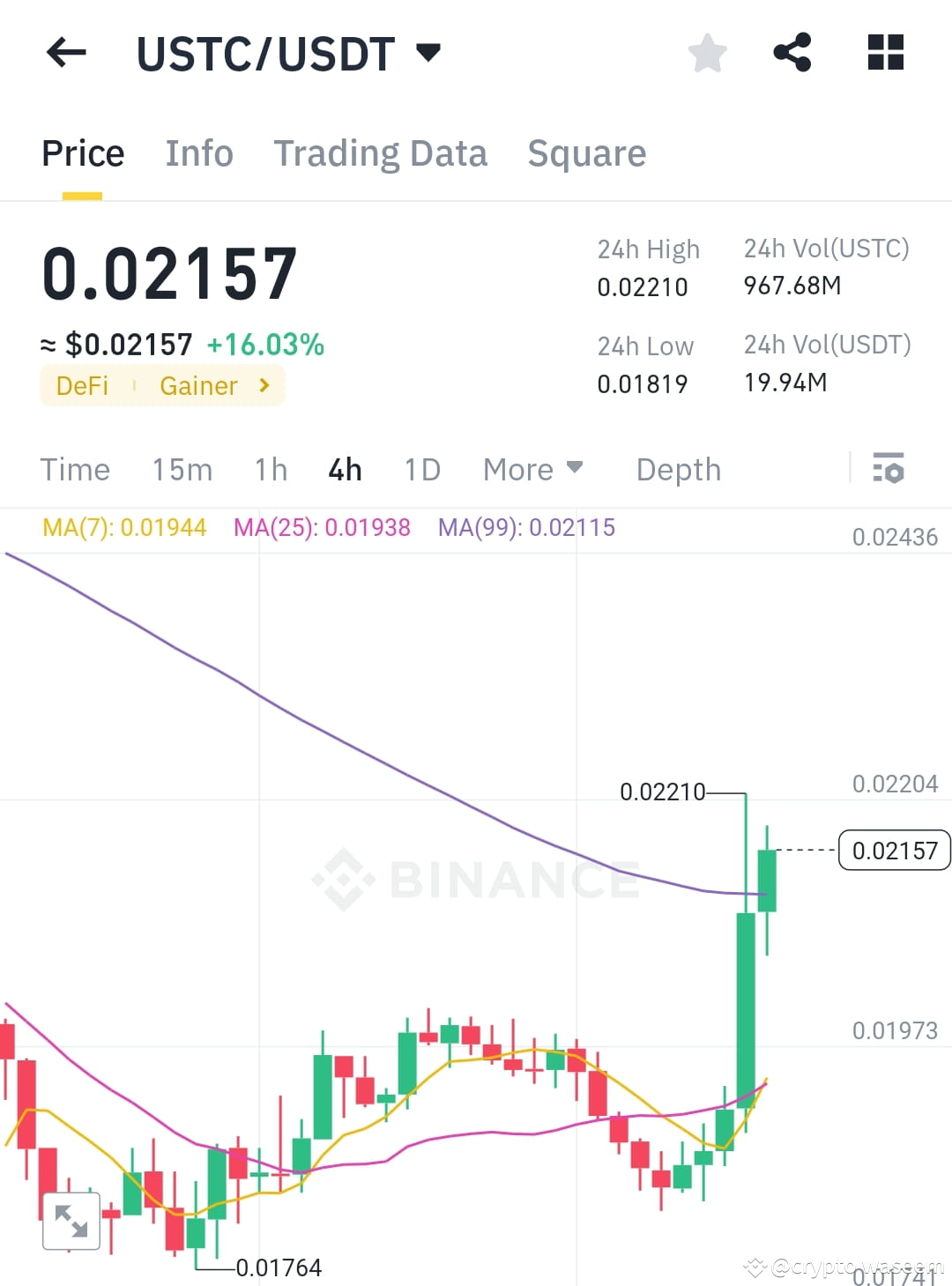Screen dimensions: 952x1286
Task: Click the back arrow to exit the chart
Action: (65, 53)
